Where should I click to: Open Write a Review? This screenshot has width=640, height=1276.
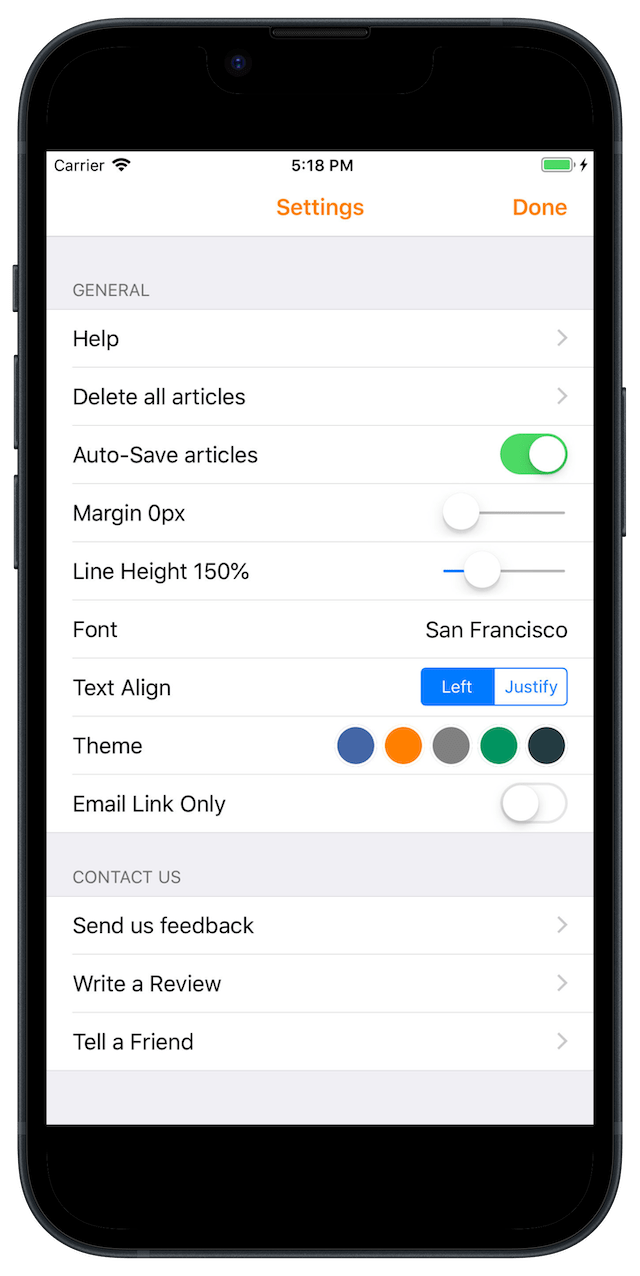pyautogui.click(x=320, y=984)
